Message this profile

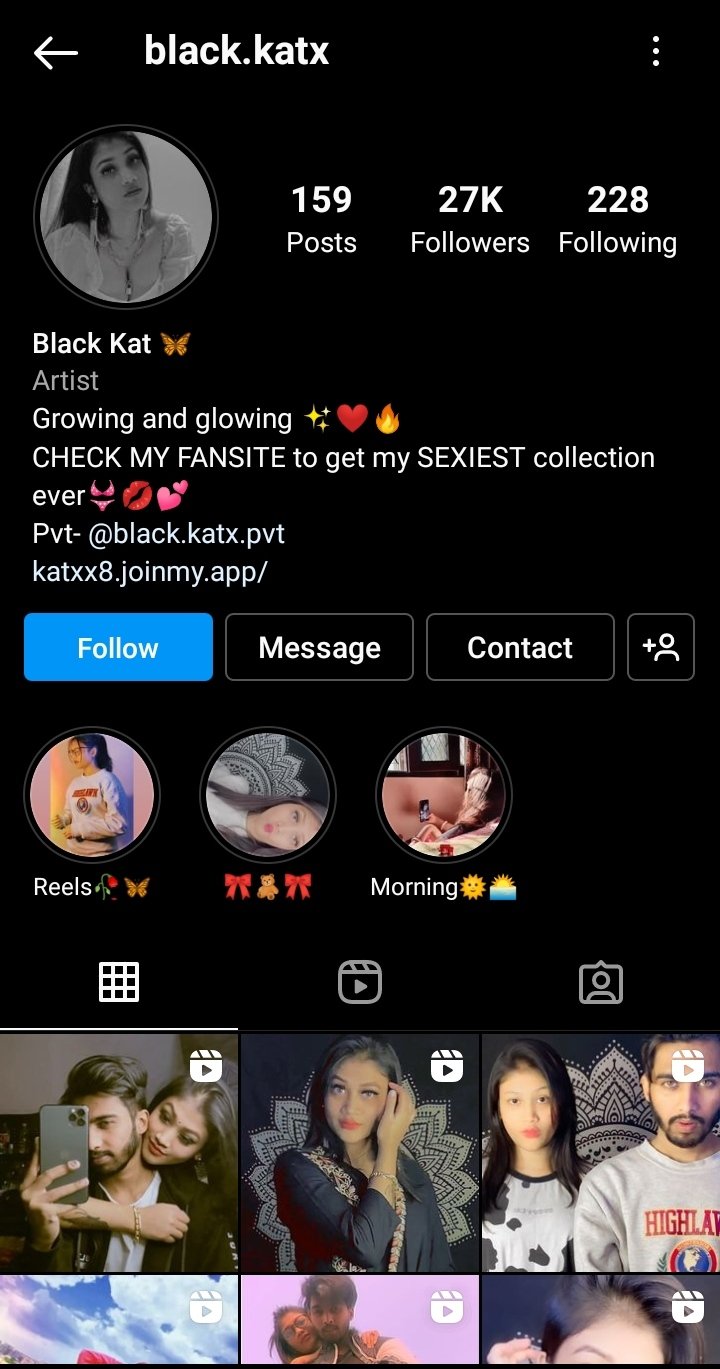coord(319,647)
